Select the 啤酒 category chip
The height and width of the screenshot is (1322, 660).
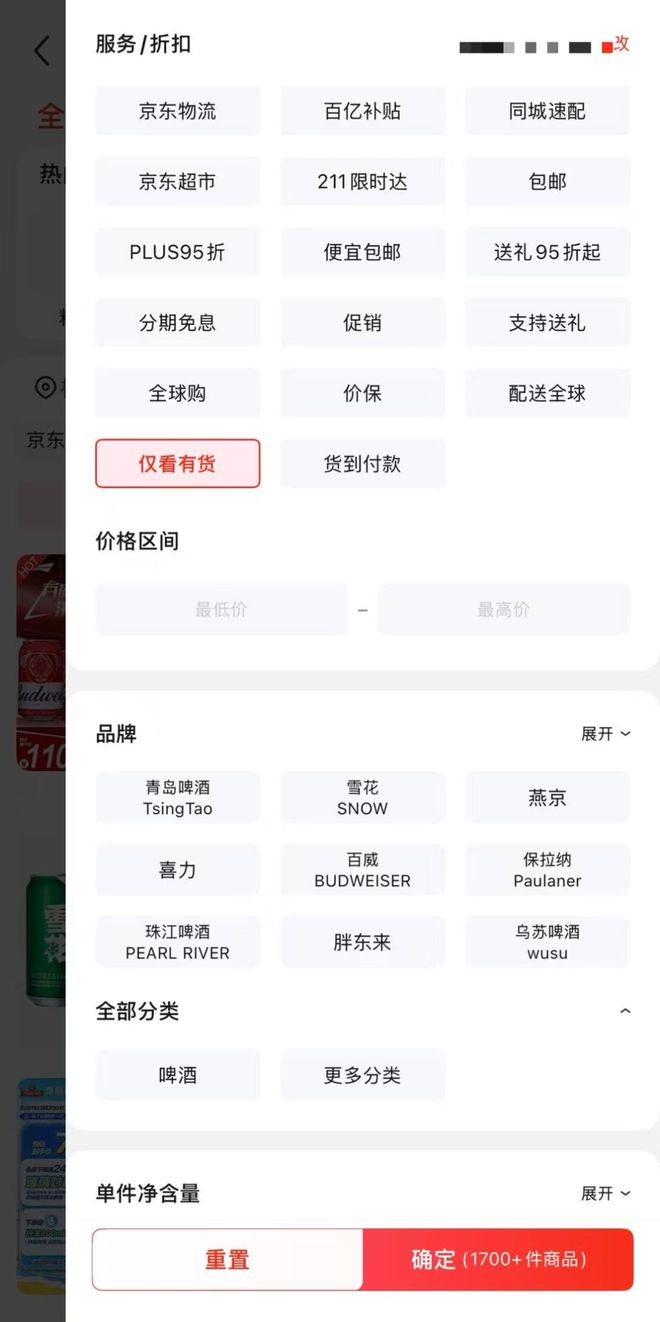pyautogui.click(x=177, y=1075)
